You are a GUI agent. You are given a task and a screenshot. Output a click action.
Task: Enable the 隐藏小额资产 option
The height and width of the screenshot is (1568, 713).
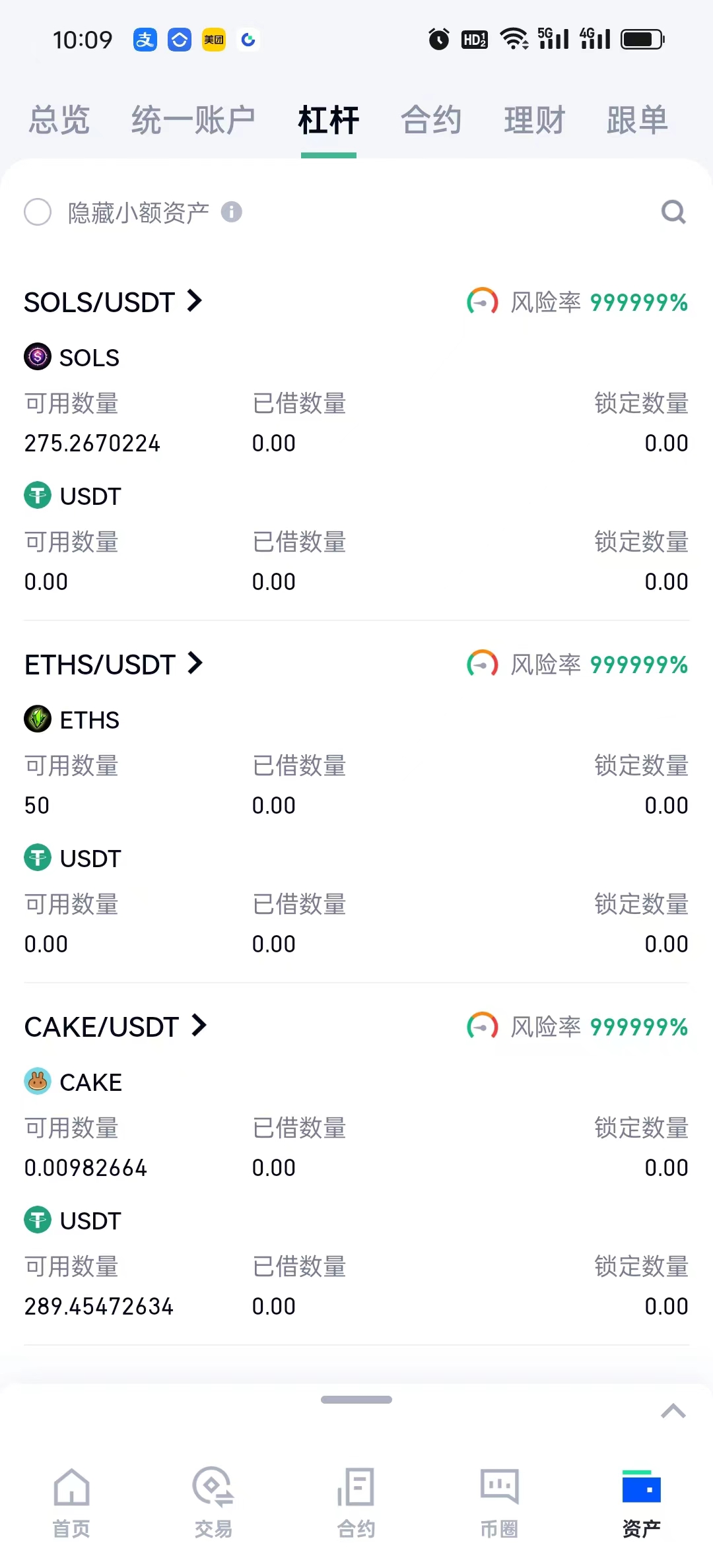click(x=38, y=212)
